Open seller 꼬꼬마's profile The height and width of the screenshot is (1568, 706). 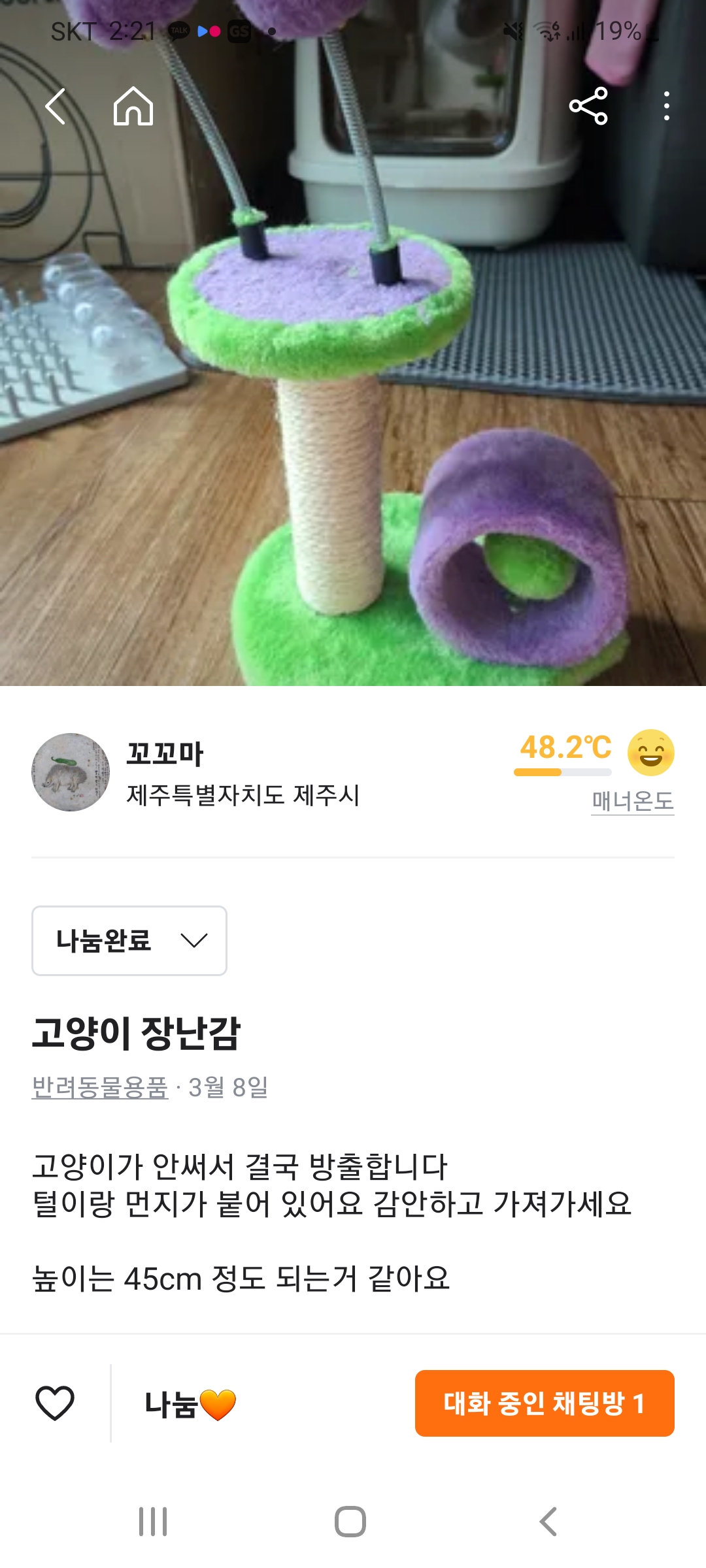pos(71,772)
